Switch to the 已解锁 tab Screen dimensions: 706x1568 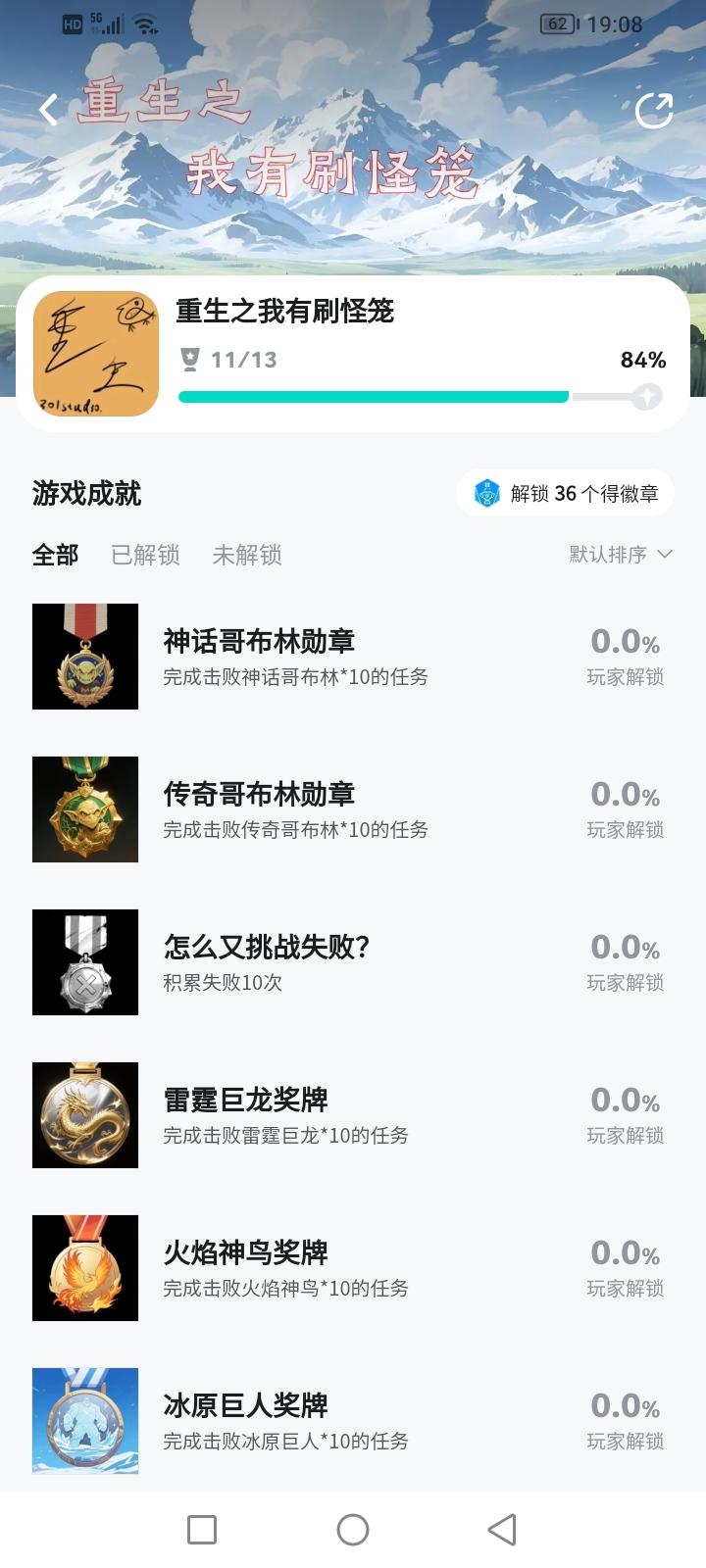pos(145,555)
